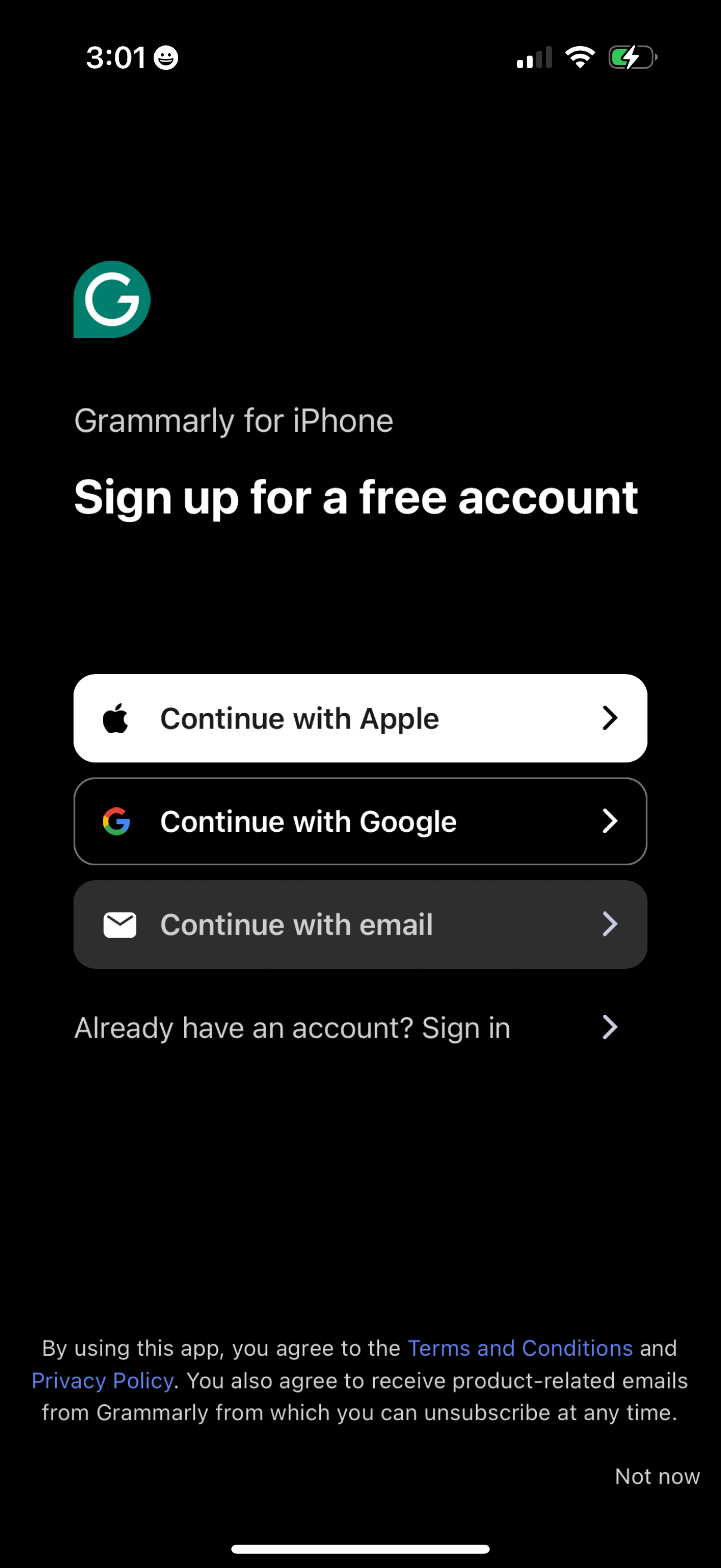Click the email envelope icon
The width and height of the screenshot is (721, 1568).
click(x=120, y=923)
